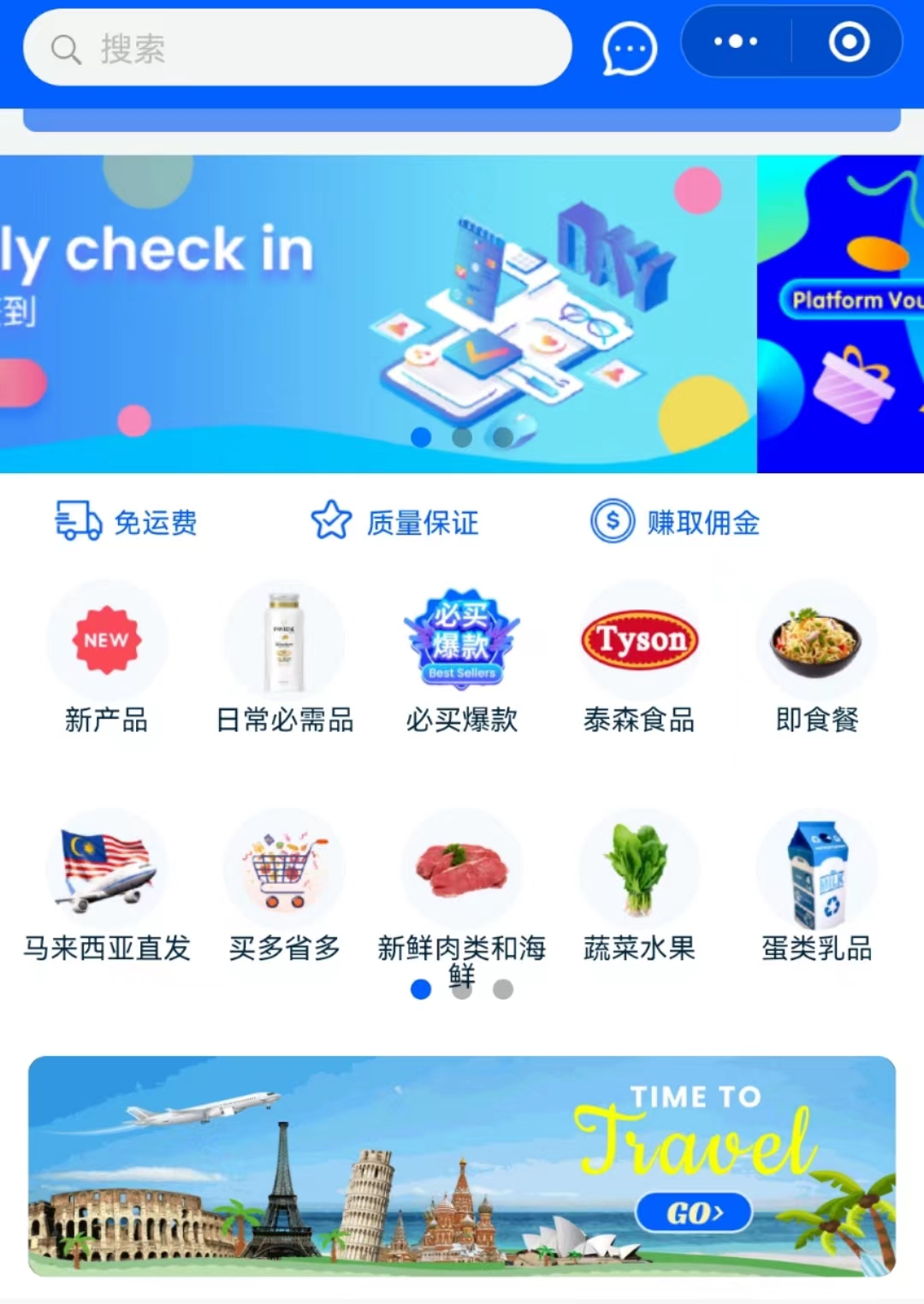Tap the 即食餐 ready-meal bowl icon
The width and height of the screenshot is (924, 1304).
(816, 639)
